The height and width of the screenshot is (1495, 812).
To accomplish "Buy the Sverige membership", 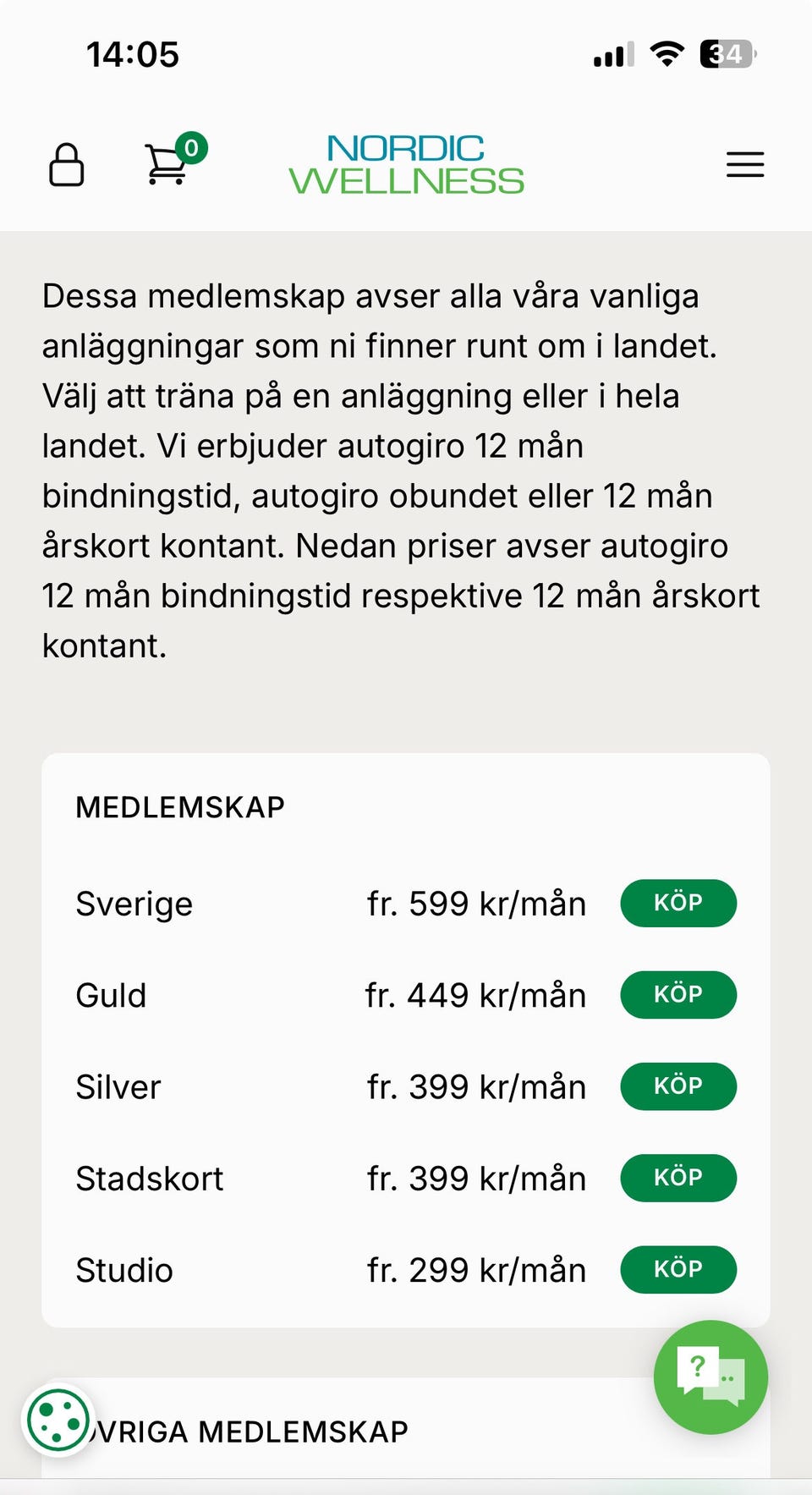I will [x=678, y=904].
